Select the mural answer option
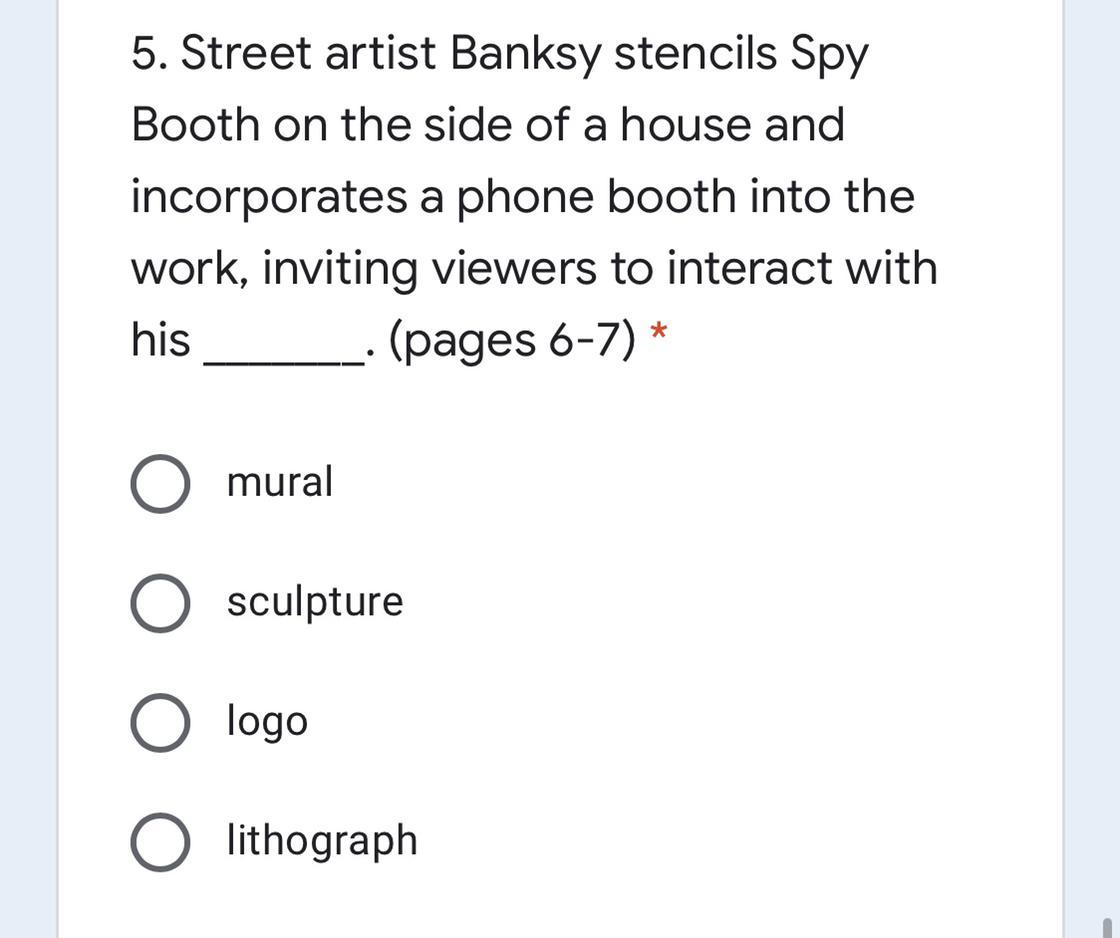 (x=160, y=484)
